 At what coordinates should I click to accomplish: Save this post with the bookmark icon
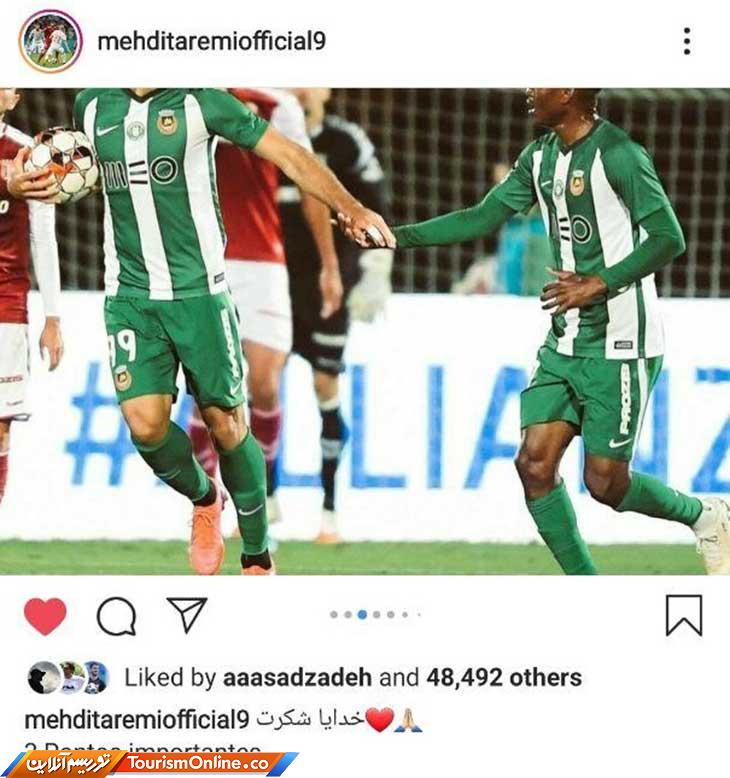point(684,615)
